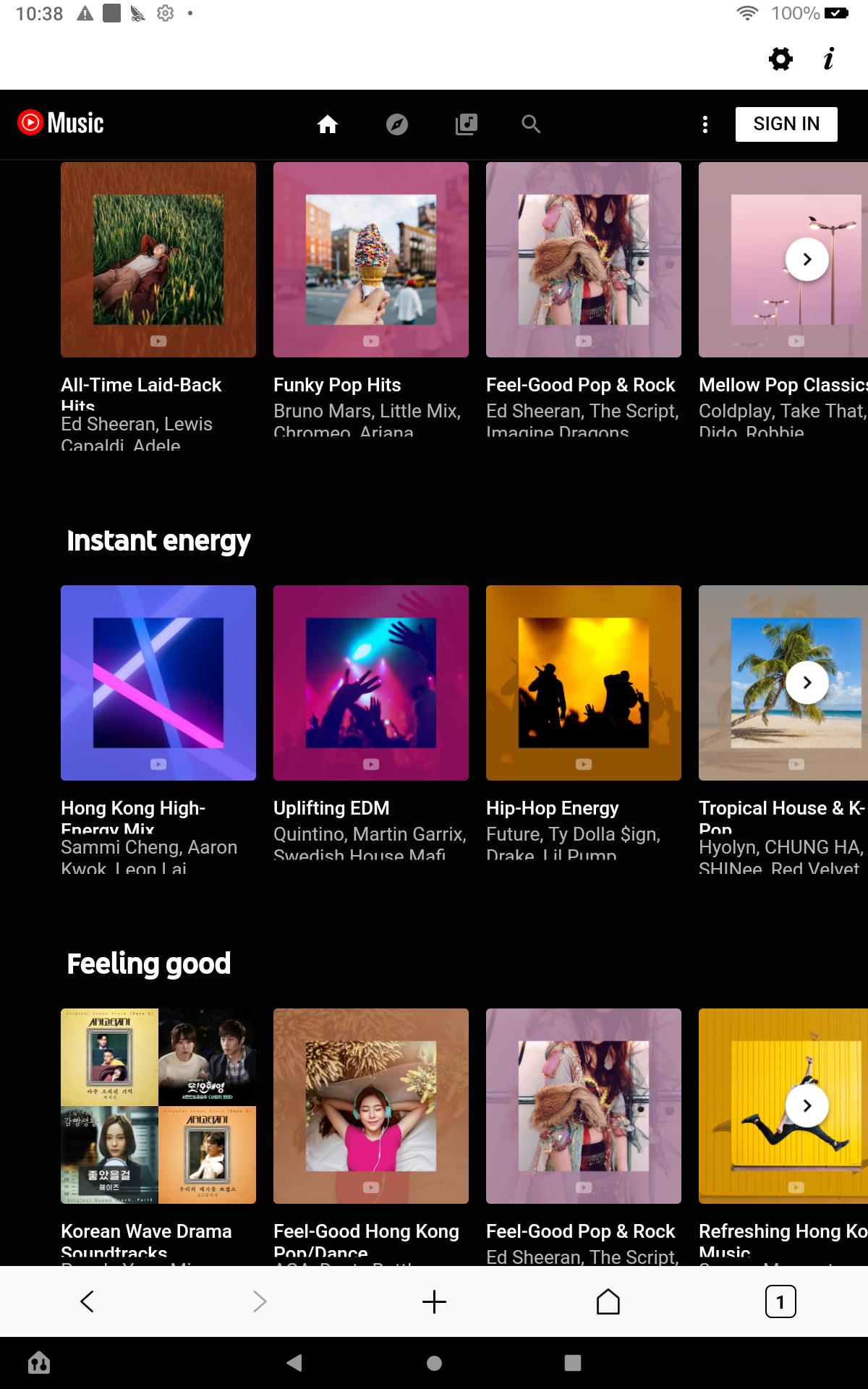
Task: Open the Library tab
Action: point(466,124)
